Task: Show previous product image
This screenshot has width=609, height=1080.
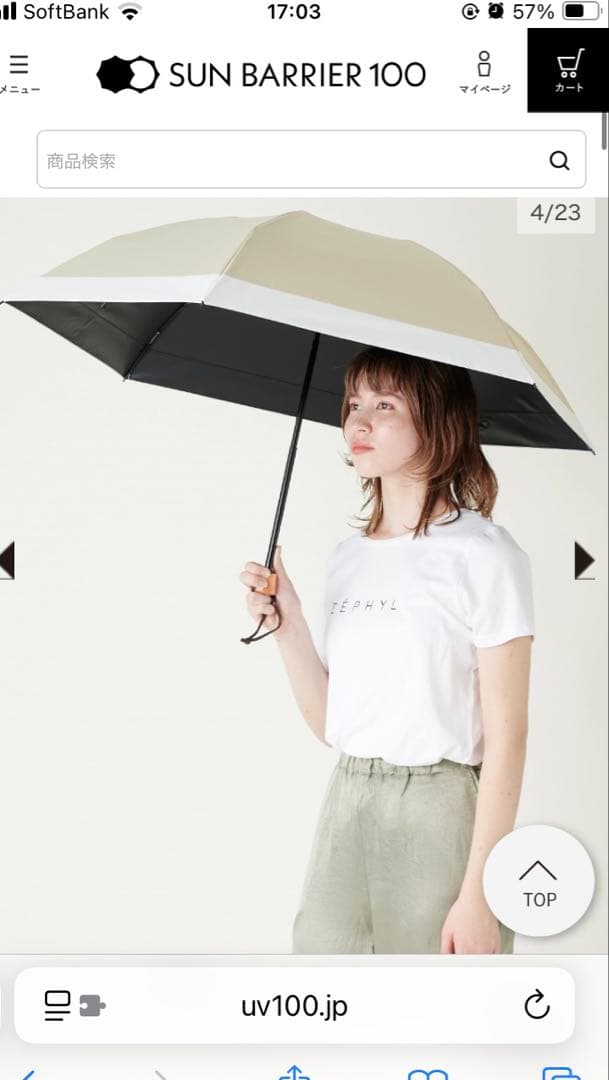Action: coord(7,560)
